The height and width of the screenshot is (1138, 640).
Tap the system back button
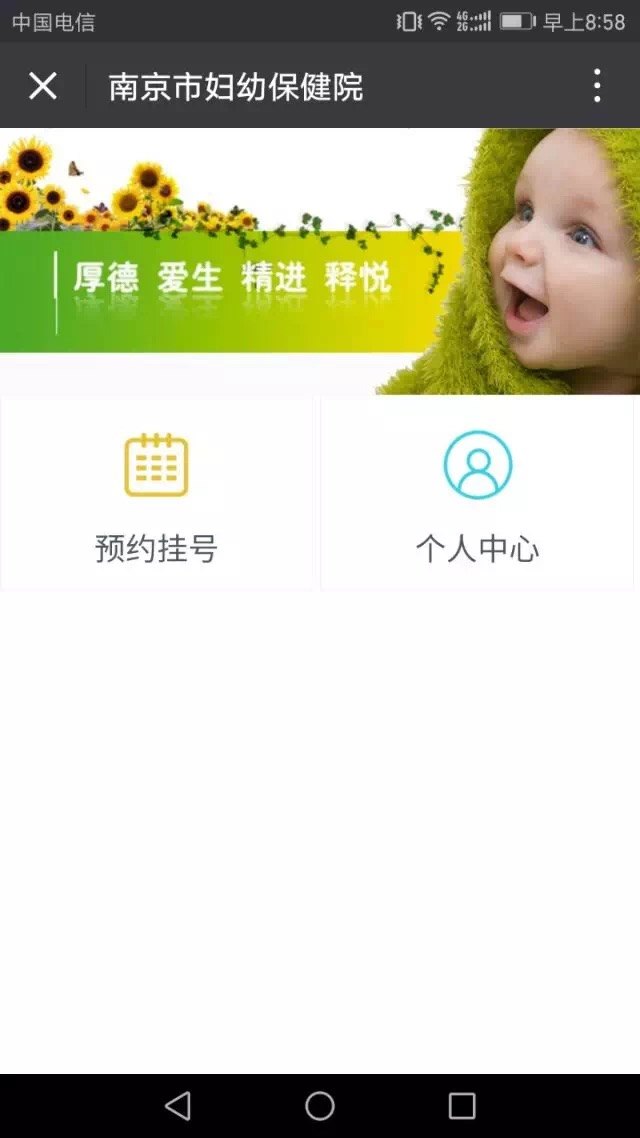[178, 1105]
